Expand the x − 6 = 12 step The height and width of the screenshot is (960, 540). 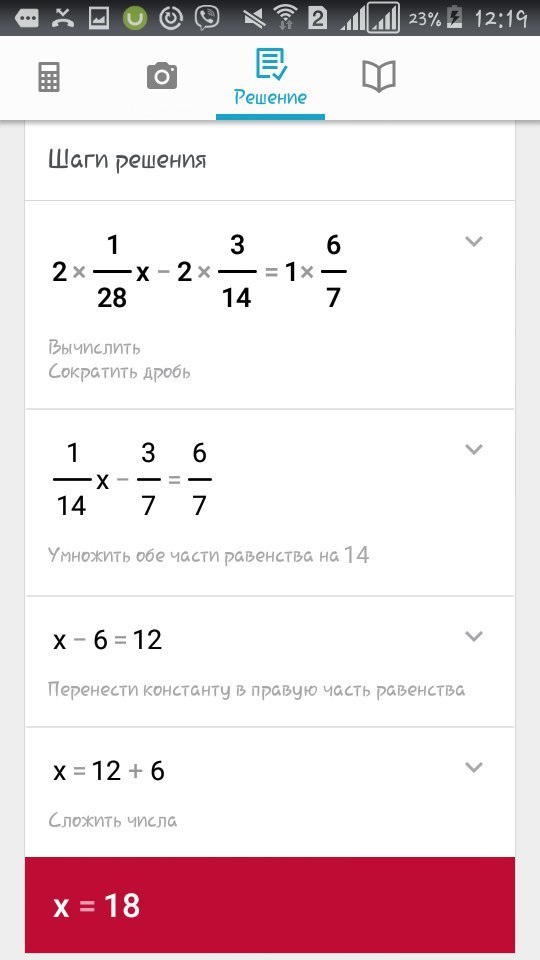(474, 637)
